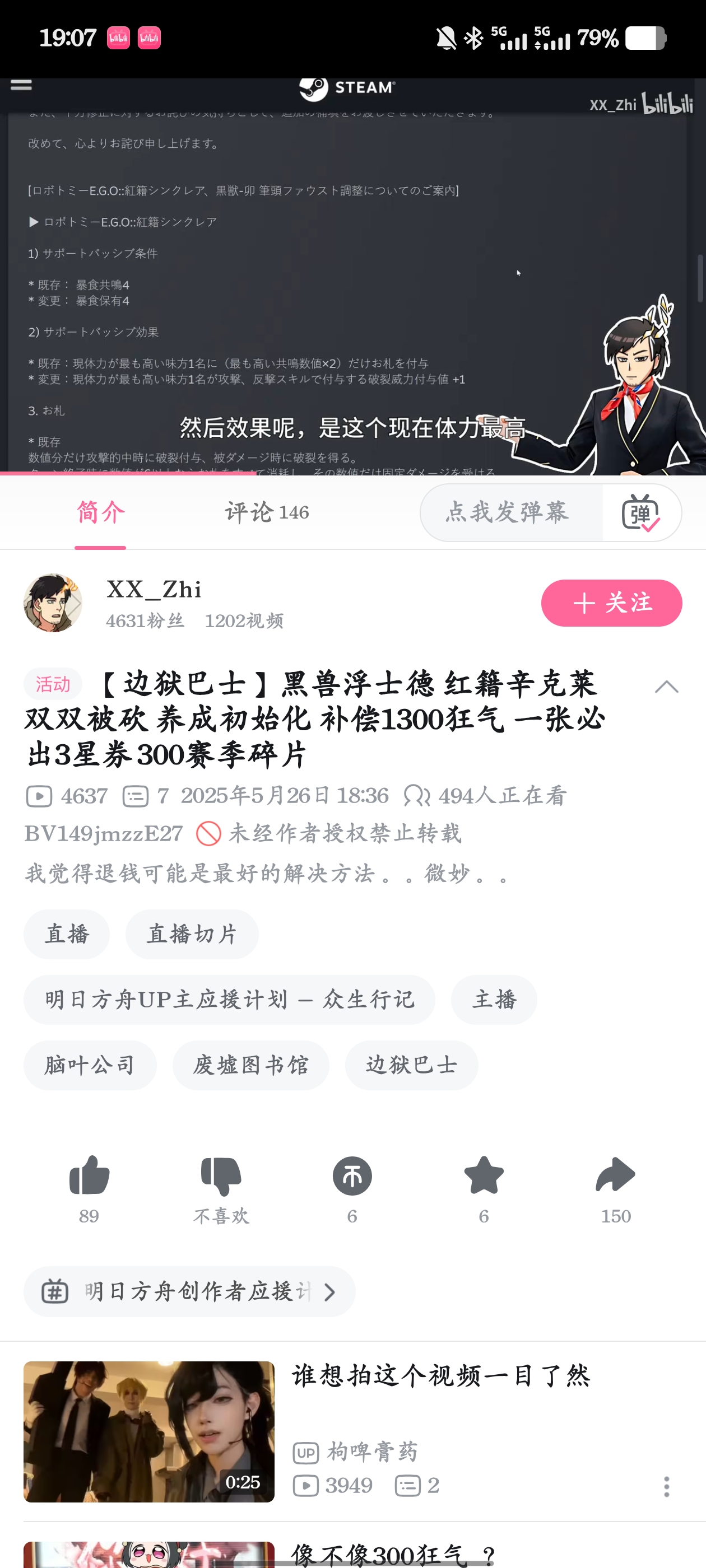Screen dimensions: 706x1568
Task: Open the 脑叶公司 tag chip
Action: pos(90,1065)
